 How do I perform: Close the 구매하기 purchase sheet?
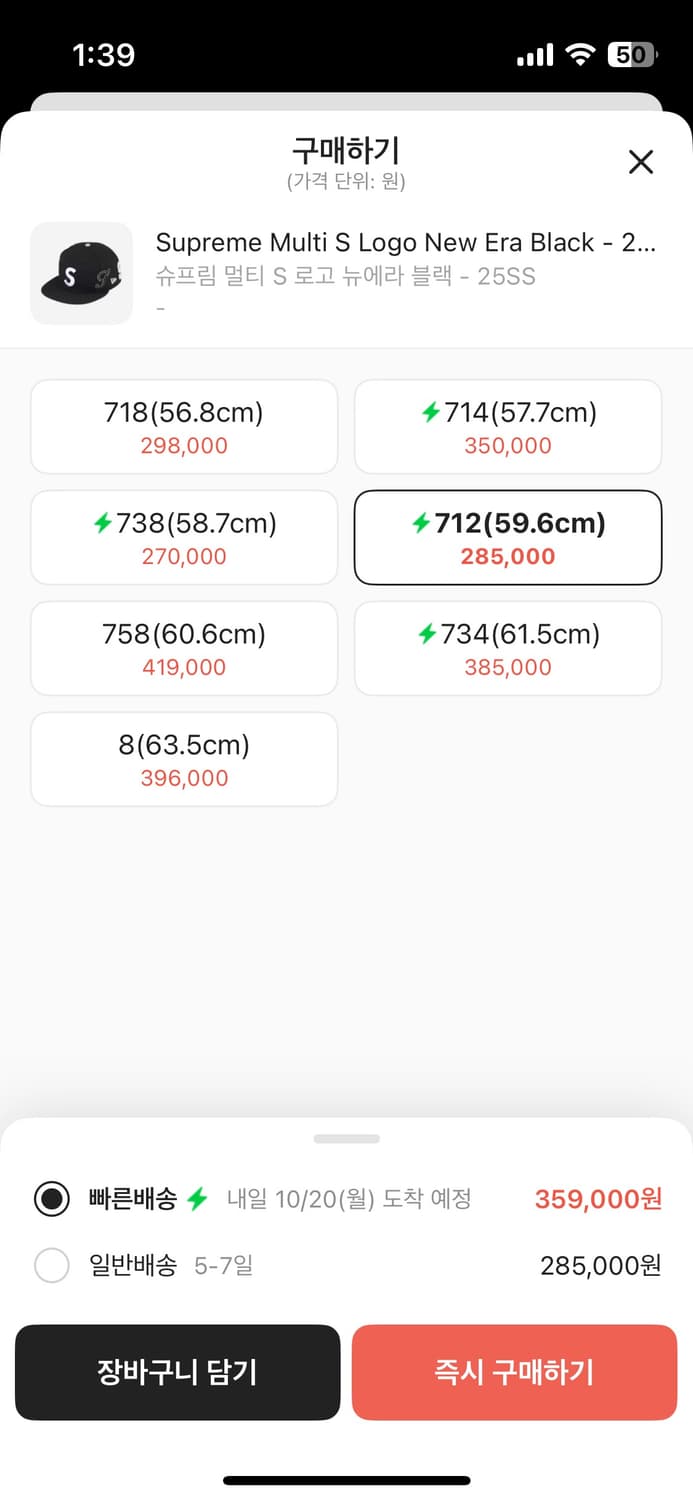(x=640, y=162)
